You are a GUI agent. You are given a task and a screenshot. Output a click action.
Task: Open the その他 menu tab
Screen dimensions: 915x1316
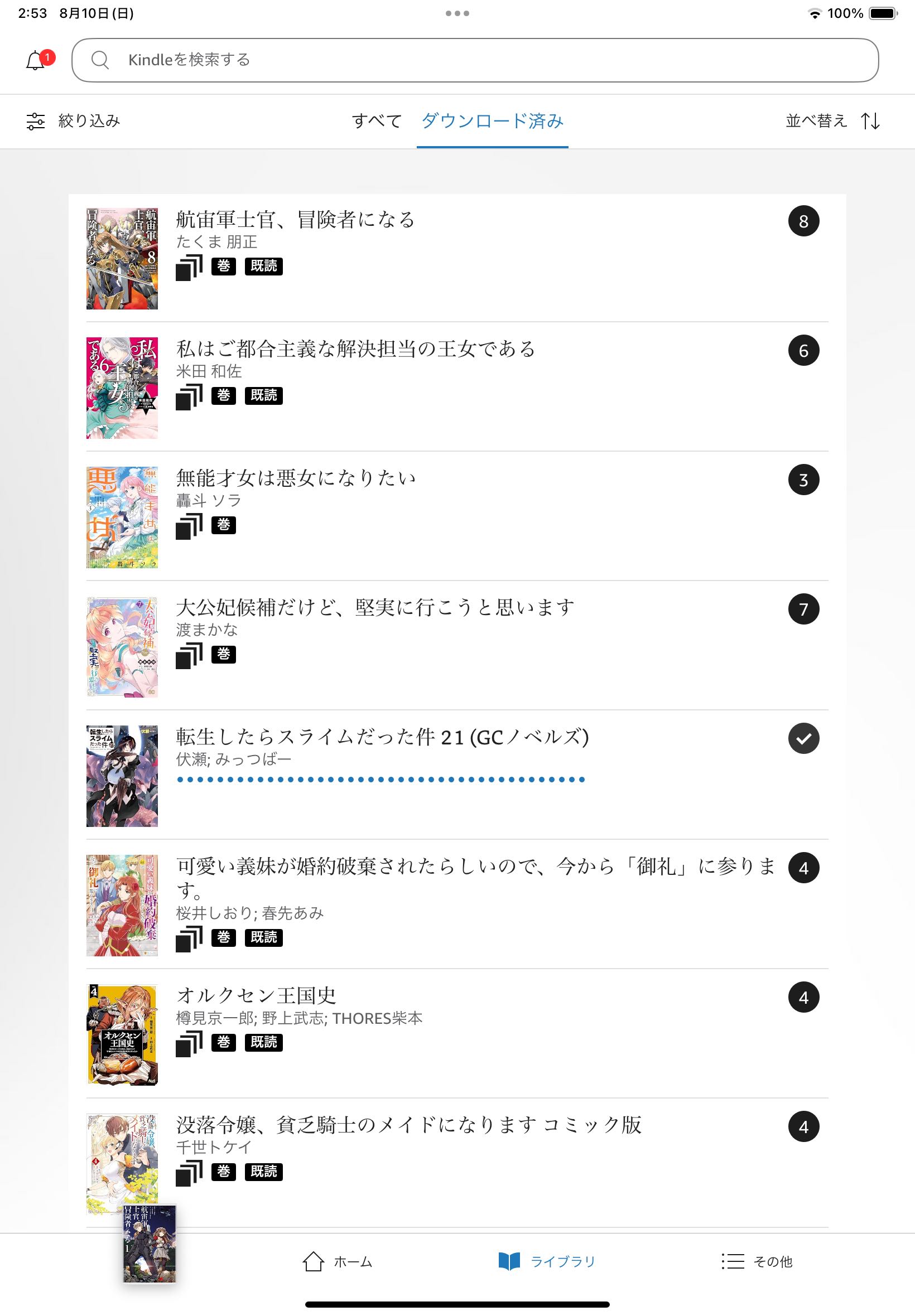pos(757,1261)
